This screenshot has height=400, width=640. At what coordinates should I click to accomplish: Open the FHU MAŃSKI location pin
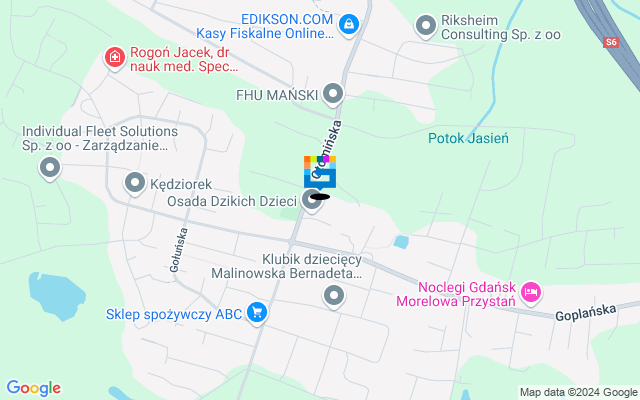click(x=333, y=95)
